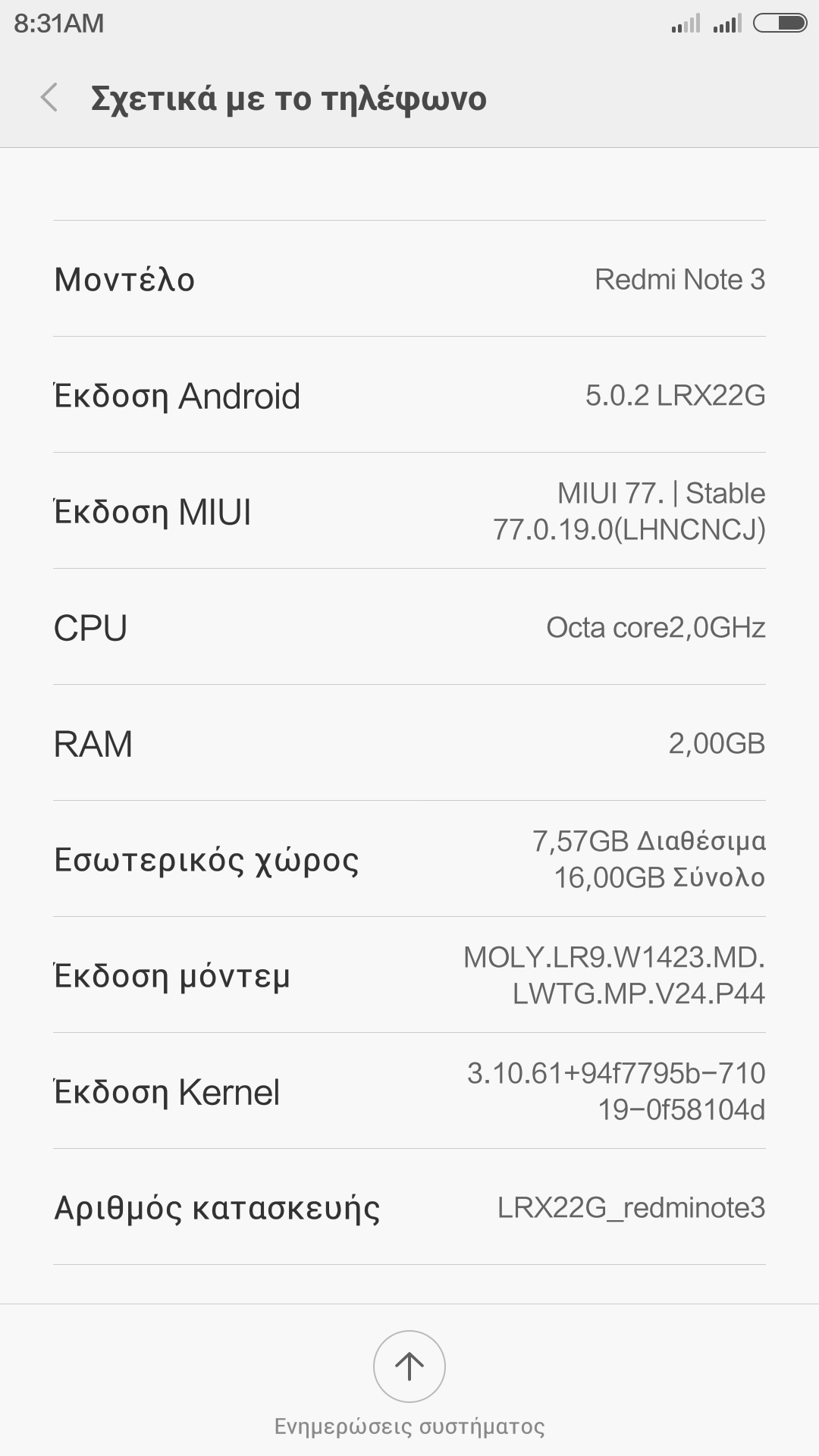This screenshot has width=819, height=1456.
Task: Tap the Μοντέλο row
Action: coord(409,279)
